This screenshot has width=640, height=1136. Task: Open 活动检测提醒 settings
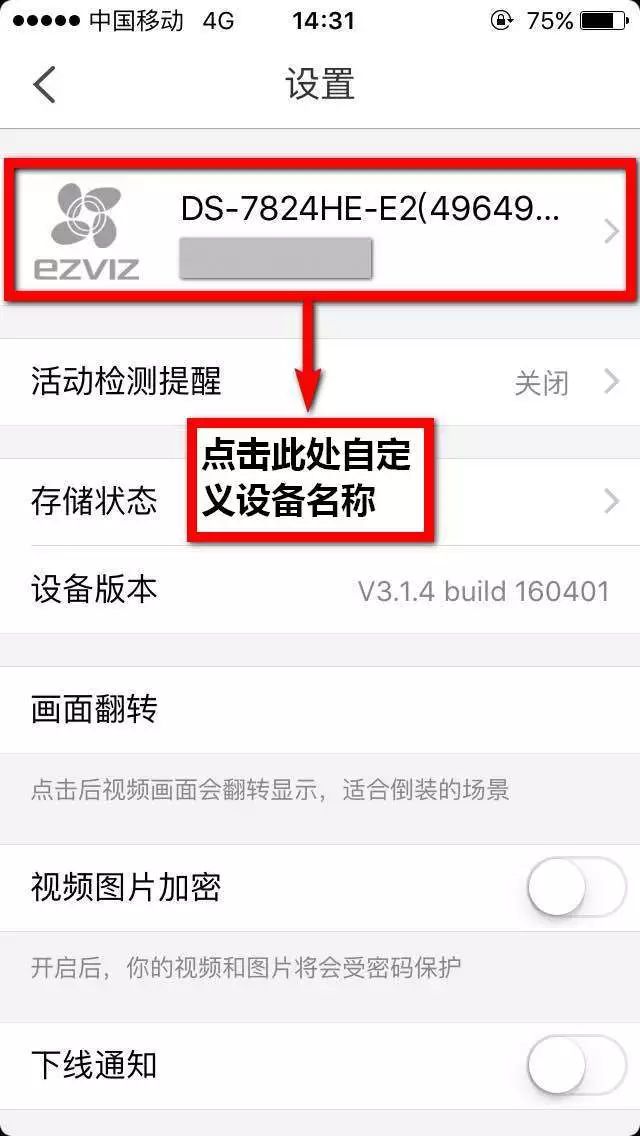click(320, 382)
